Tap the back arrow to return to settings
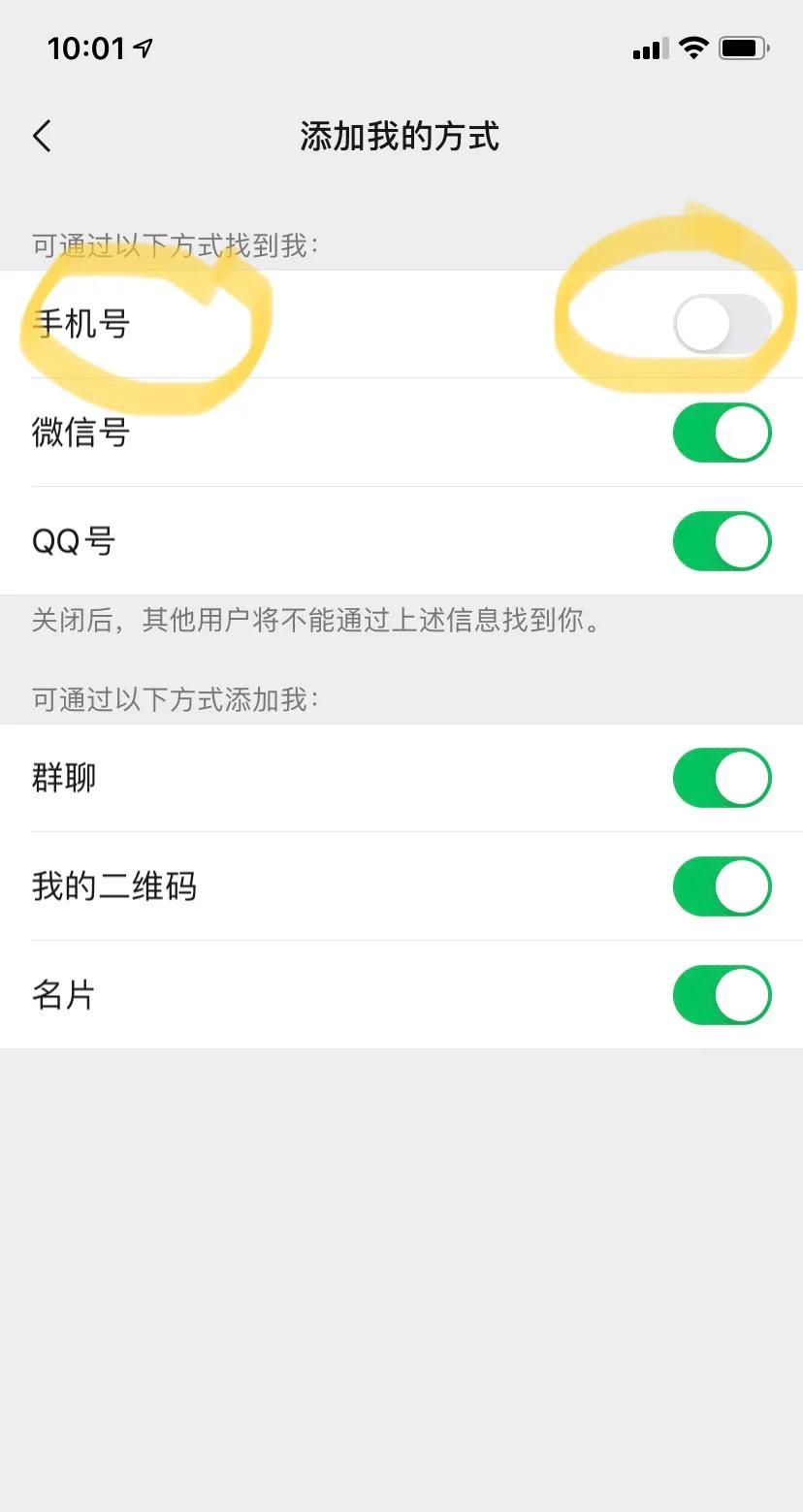Screen dimensions: 803x1512 pyautogui.click(x=43, y=136)
